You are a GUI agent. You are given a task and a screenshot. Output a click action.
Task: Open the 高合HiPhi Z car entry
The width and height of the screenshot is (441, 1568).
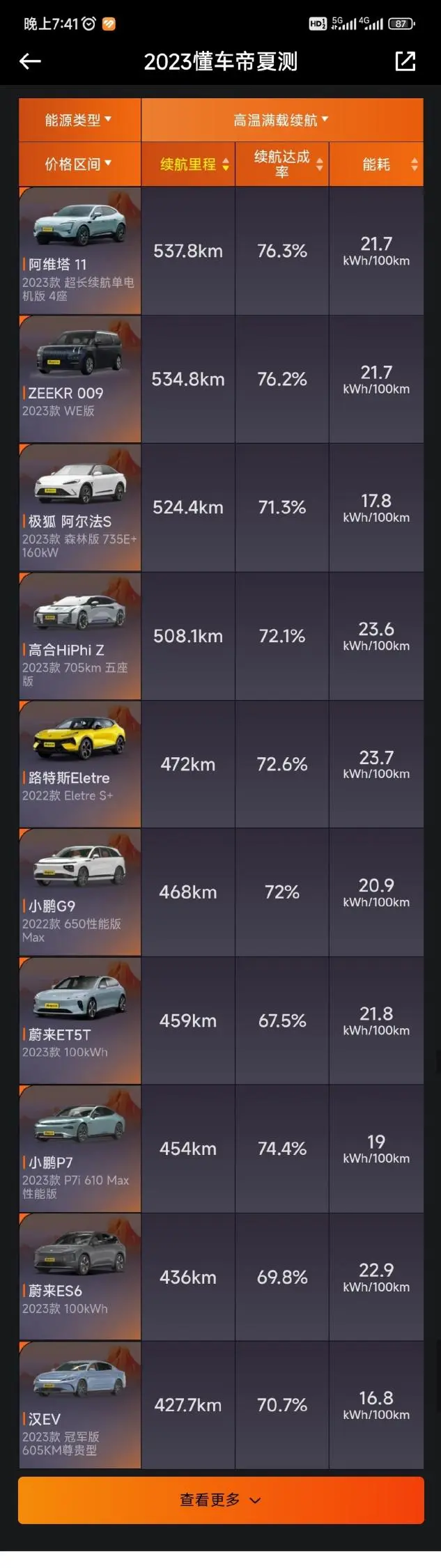[x=80, y=635]
